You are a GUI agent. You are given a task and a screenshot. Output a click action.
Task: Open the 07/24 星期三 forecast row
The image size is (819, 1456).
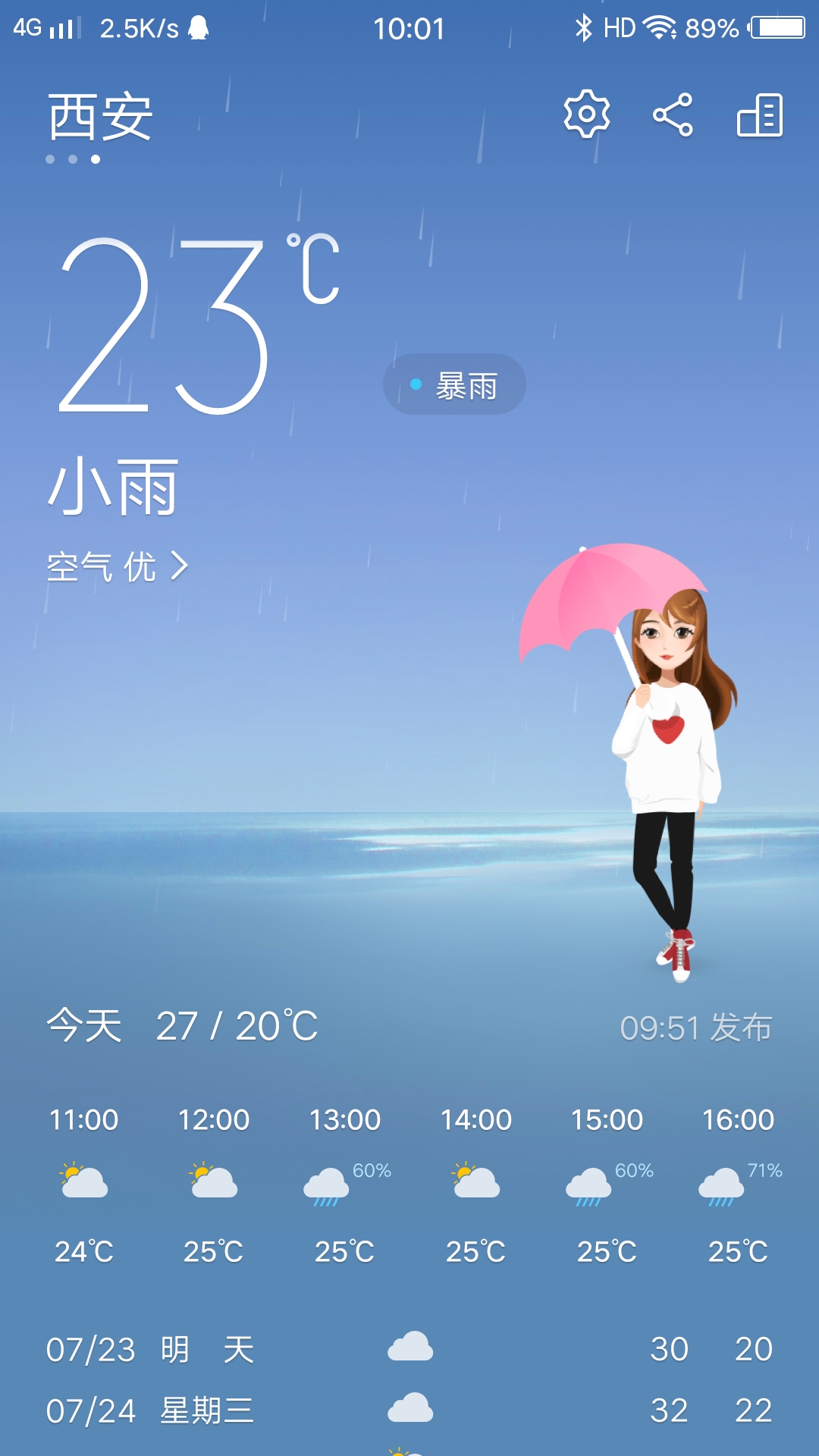pos(409,1410)
